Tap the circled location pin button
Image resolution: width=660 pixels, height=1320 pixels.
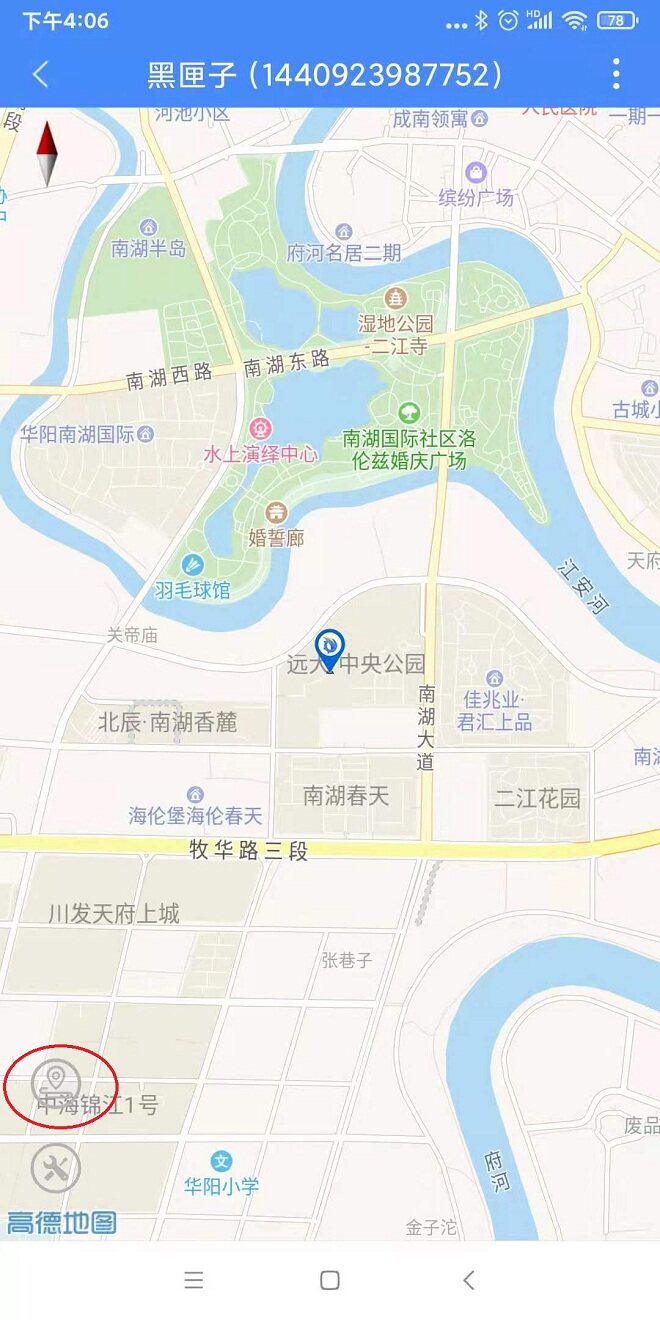point(56,1083)
